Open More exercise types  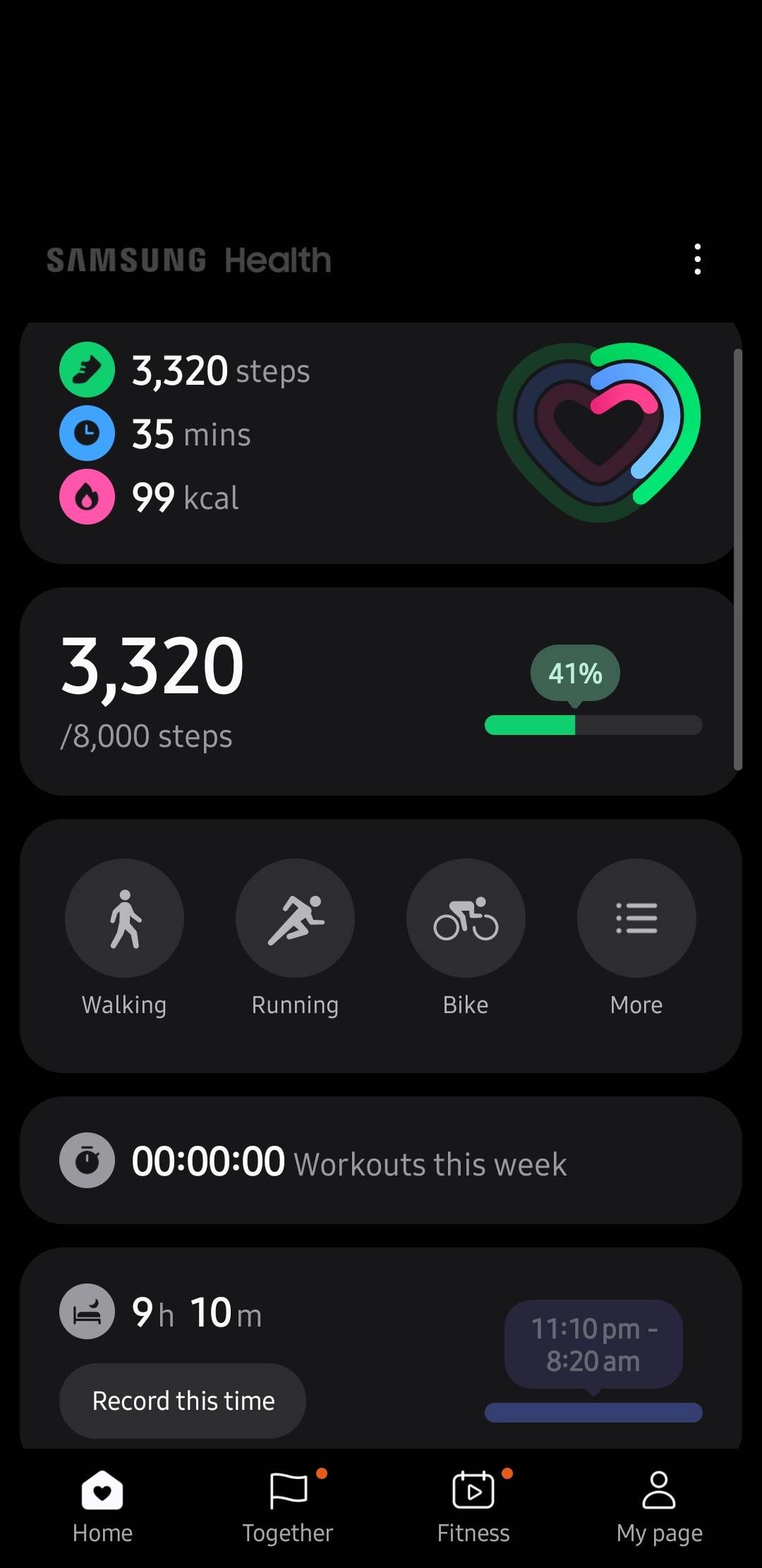click(636, 917)
